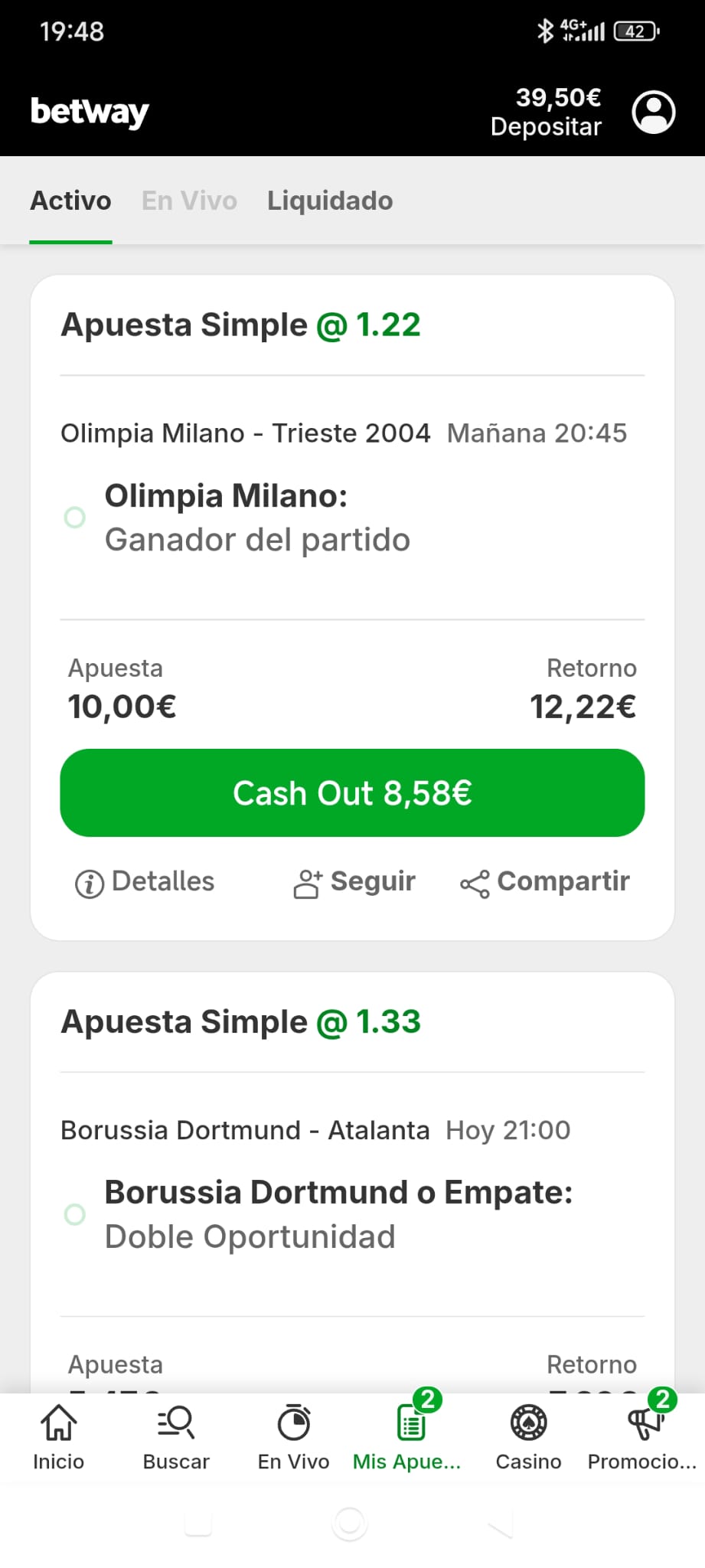This screenshot has height=1568, width=705.
Task: Open En Vivo in the bottom navigation
Action: pos(293,1437)
